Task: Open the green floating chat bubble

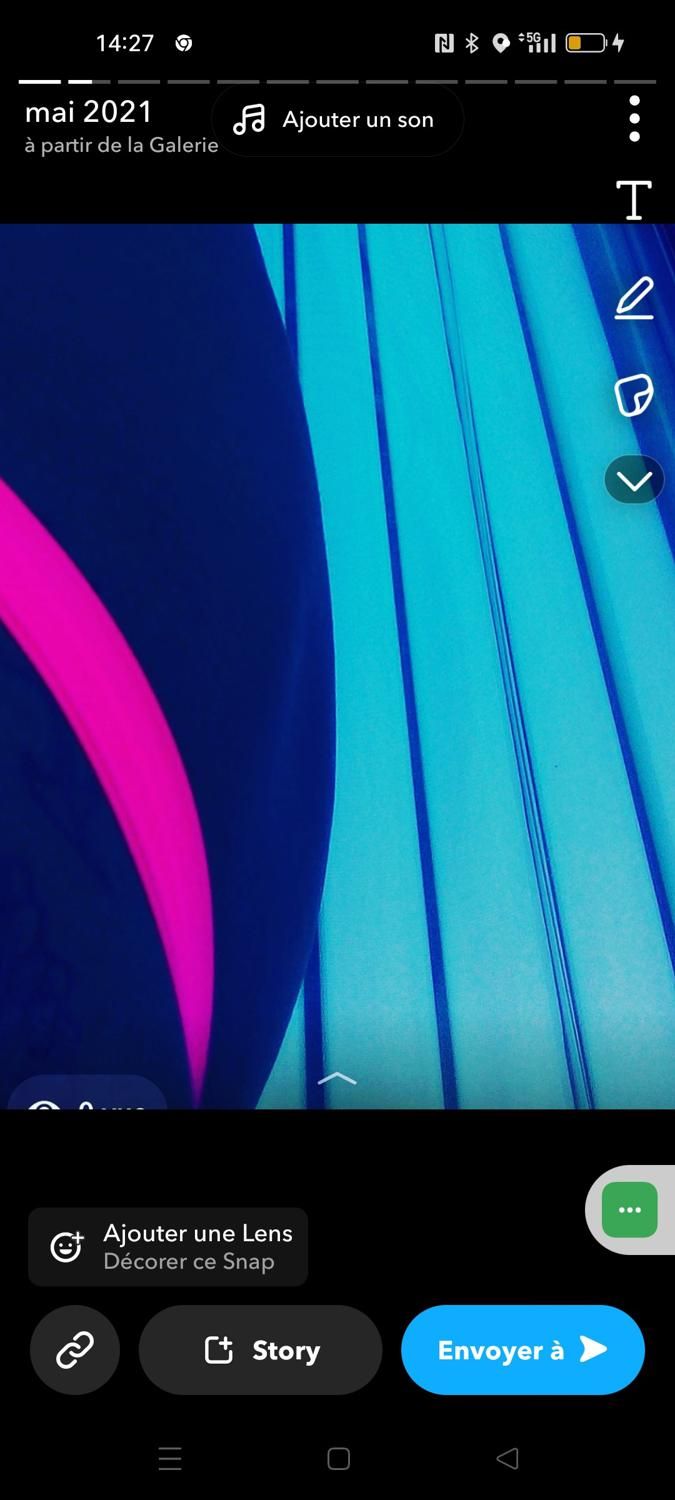Action: coord(630,1210)
